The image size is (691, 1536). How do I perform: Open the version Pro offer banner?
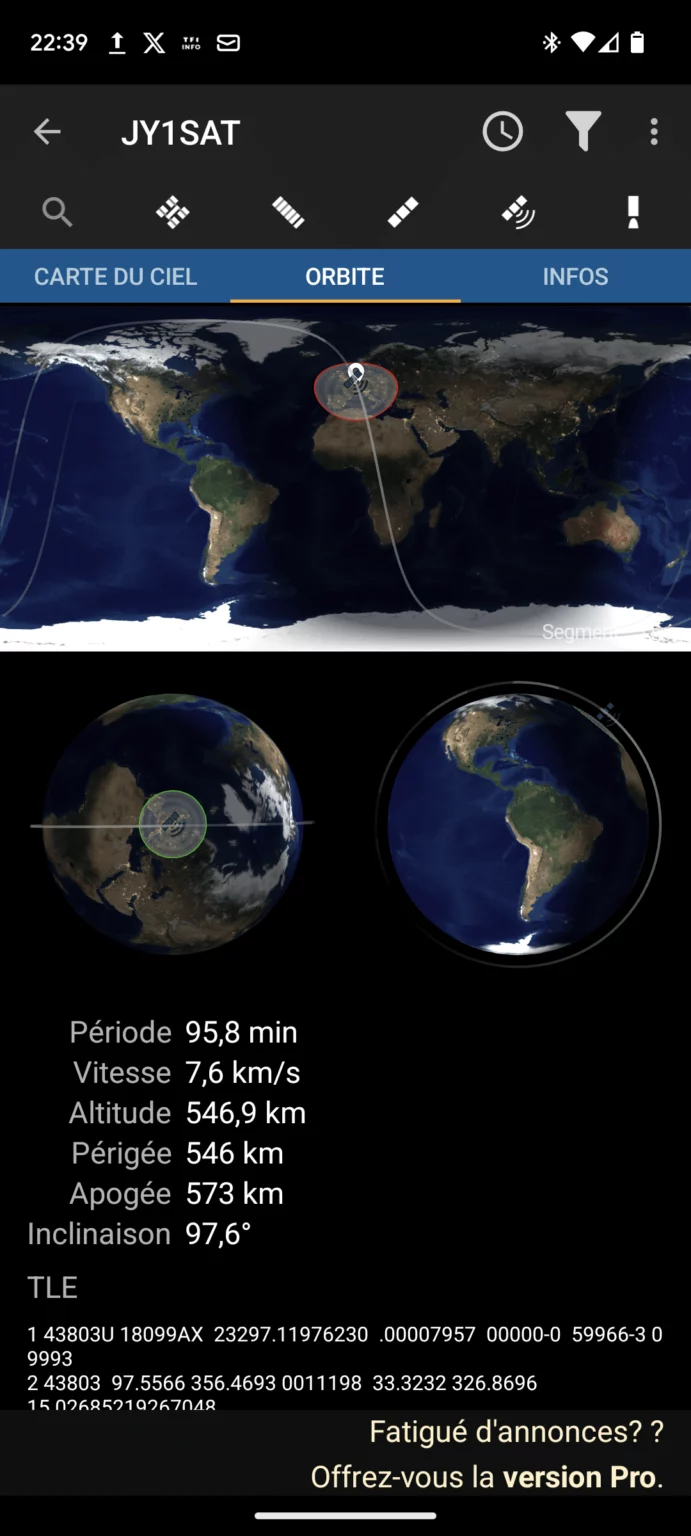[x=345, y=1454]
